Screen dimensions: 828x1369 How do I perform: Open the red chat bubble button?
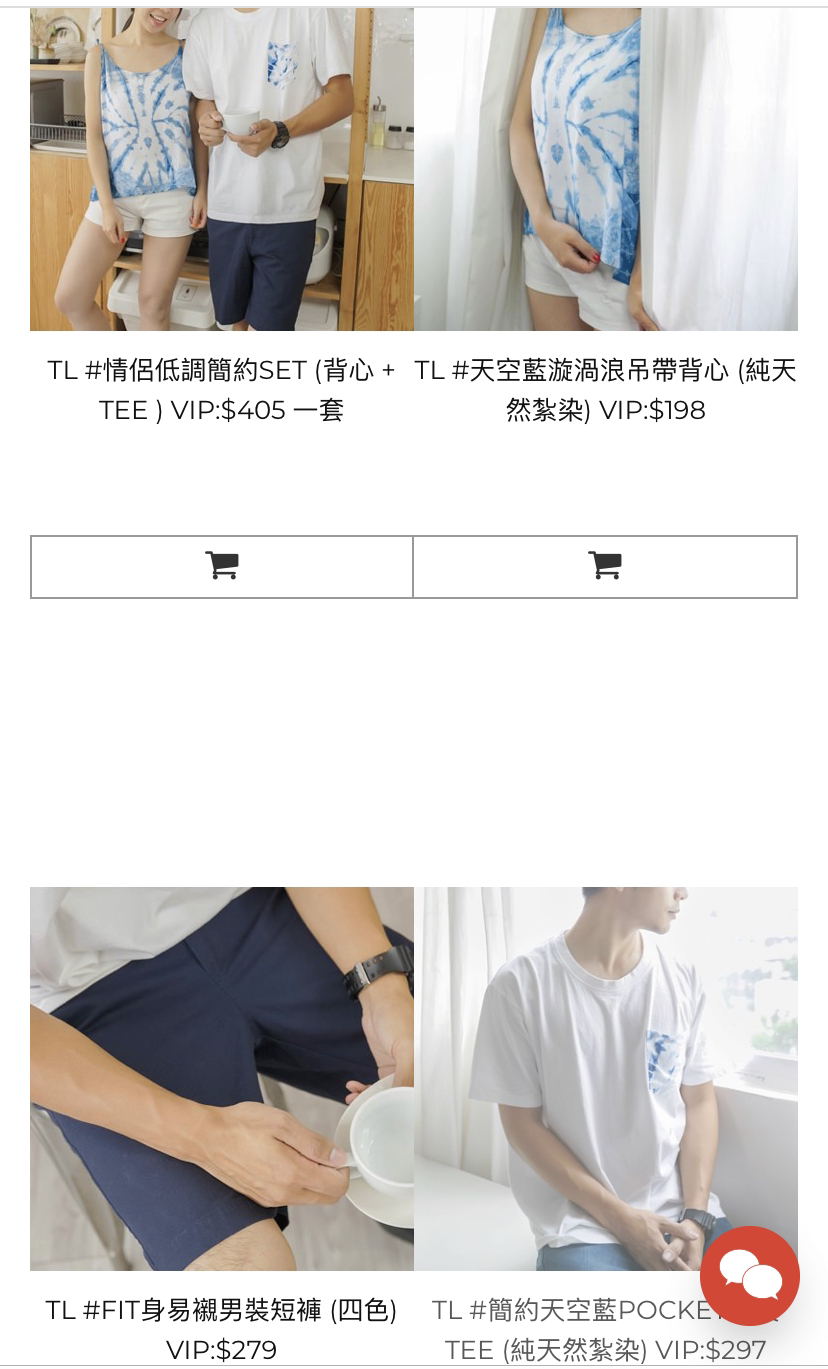pos(750,1276)
